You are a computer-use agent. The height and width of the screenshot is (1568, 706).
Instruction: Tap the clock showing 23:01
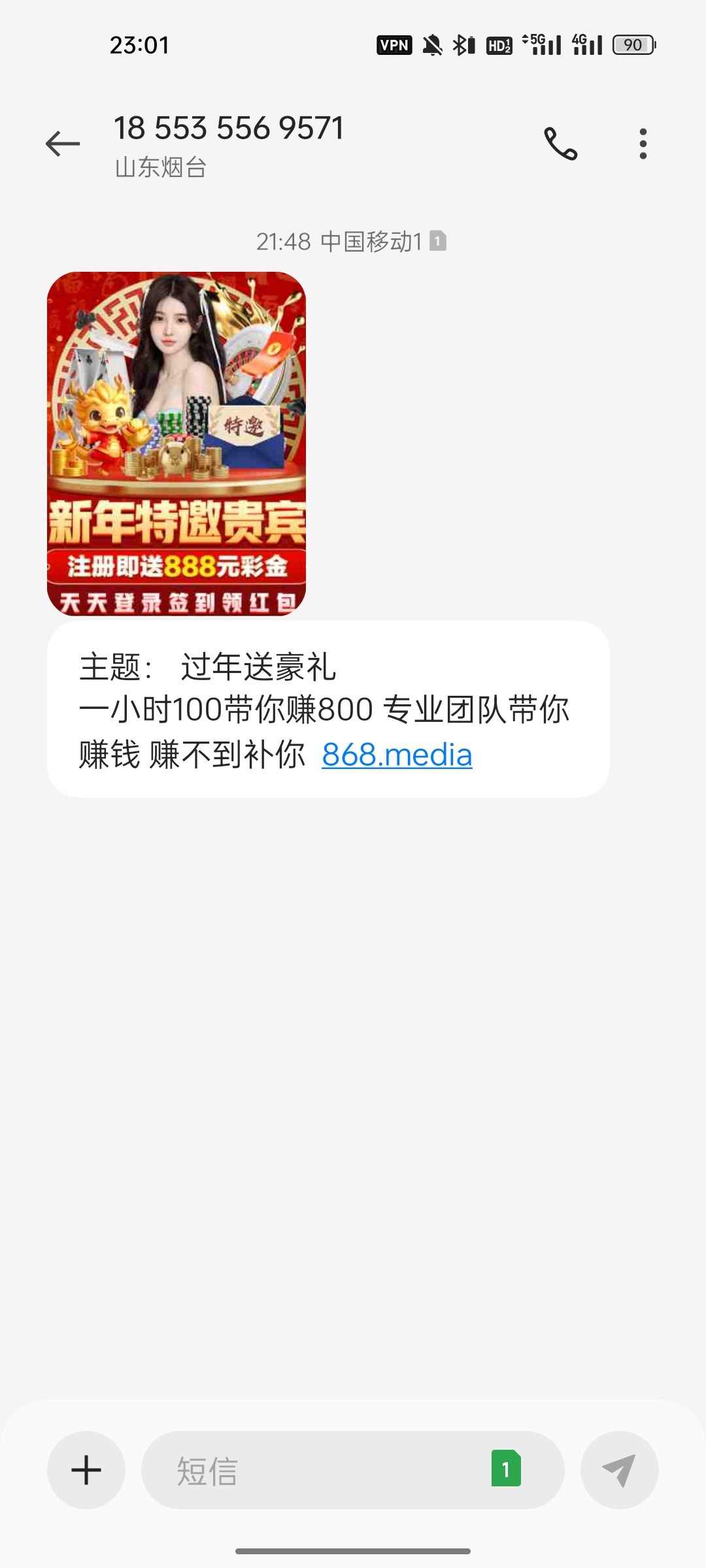pos(139,44)
